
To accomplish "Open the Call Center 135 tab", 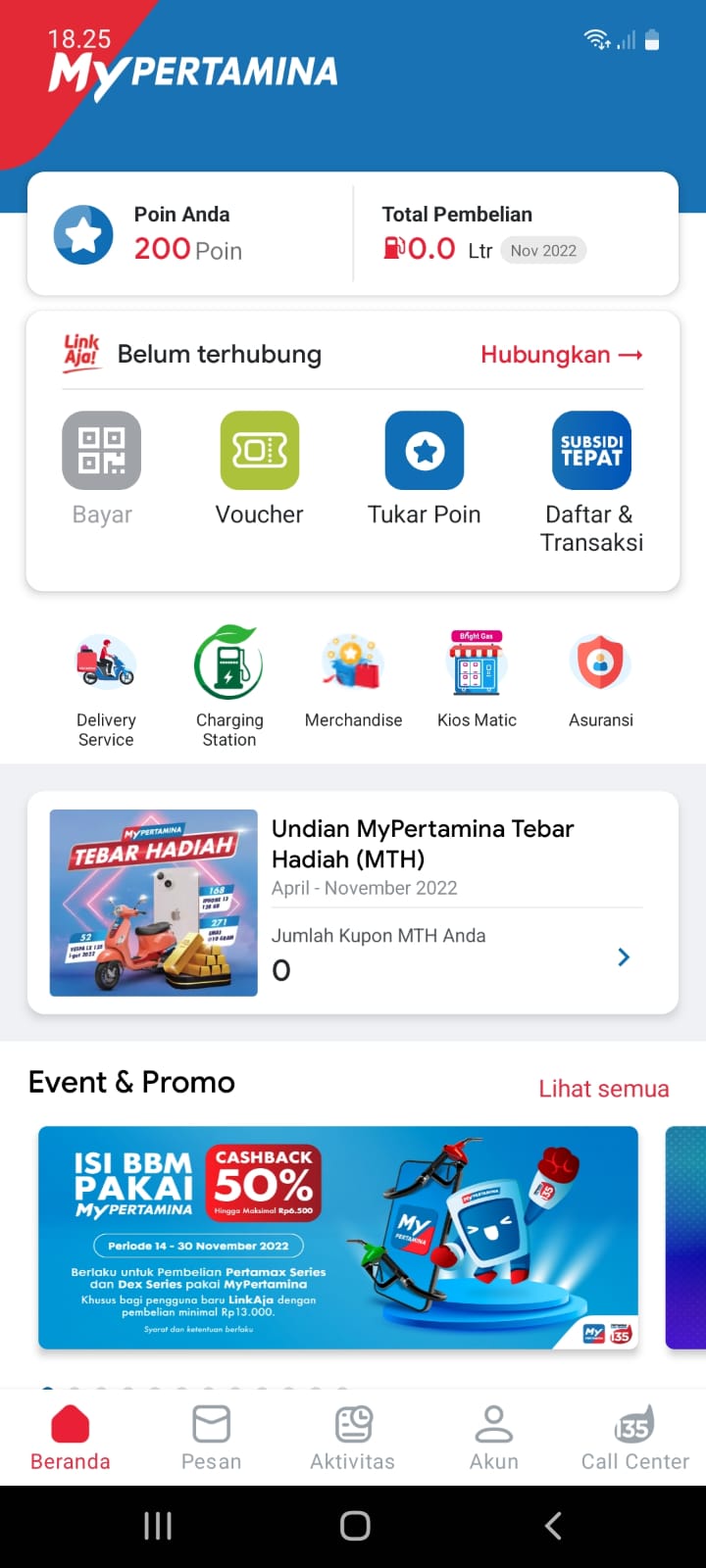I will (x=635, y=1438).
